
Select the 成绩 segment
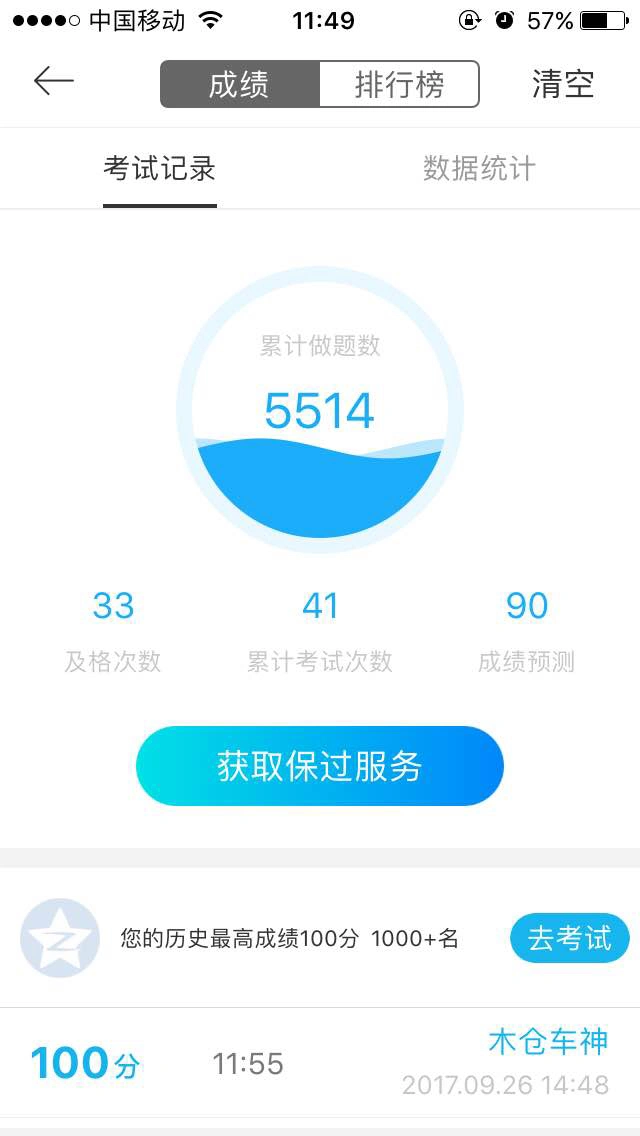tap(240, 84)
